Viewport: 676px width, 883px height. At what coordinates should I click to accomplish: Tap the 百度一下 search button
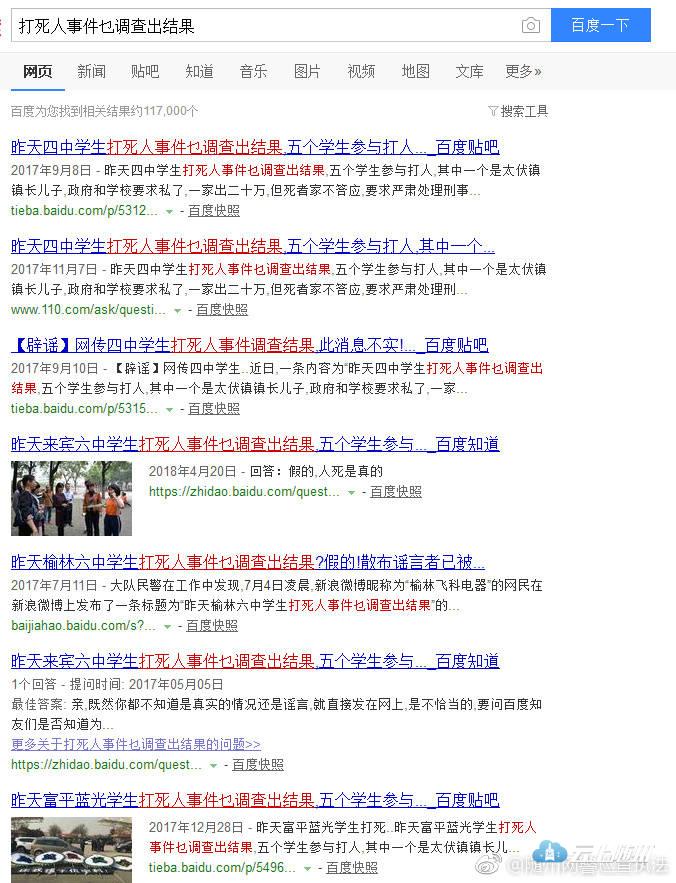tap(600, 26)
